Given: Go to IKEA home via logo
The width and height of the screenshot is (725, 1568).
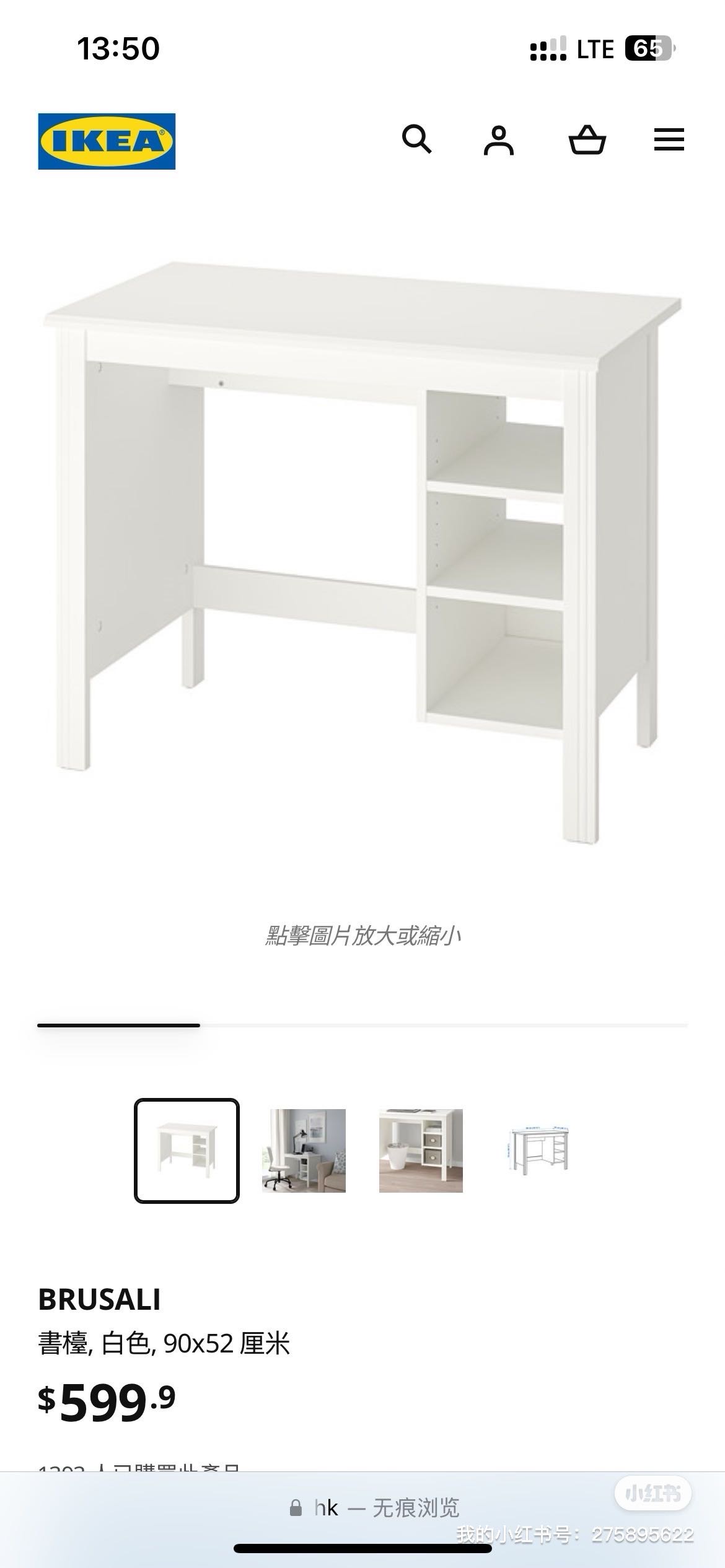Looking at the screenshot, I should [x=107, y=141].
